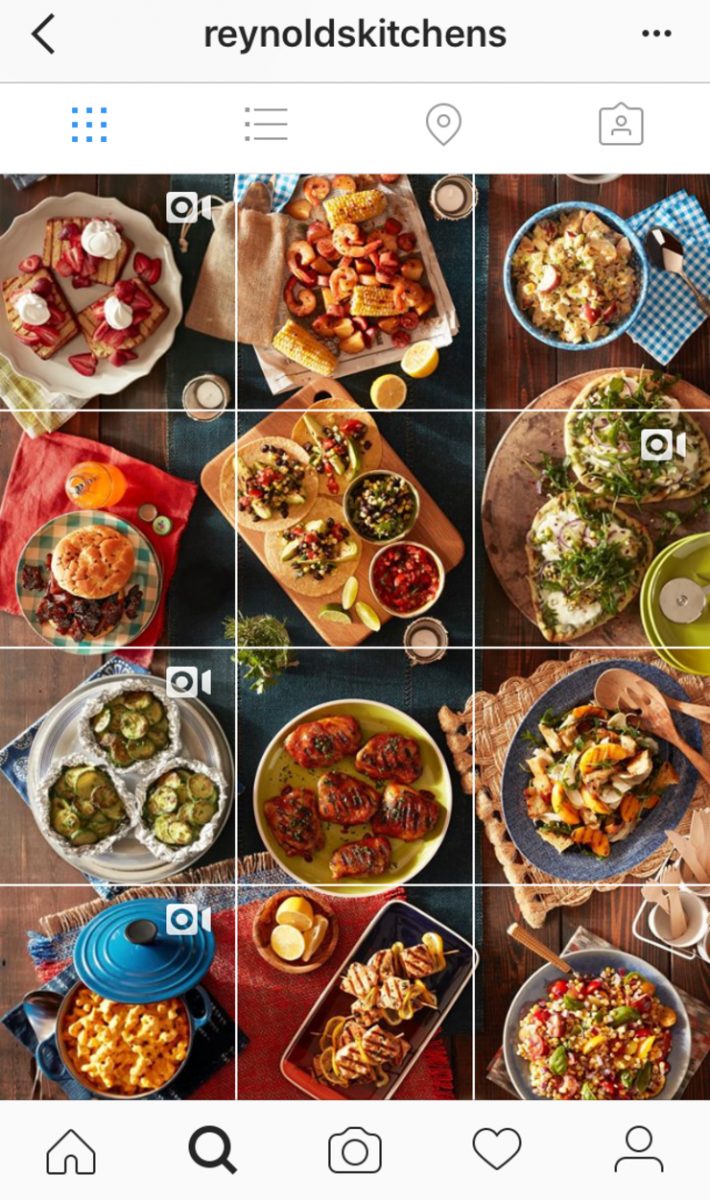This screenshot has height=1200, width=710.
Task: Open the mac and cheese pot video
Action: (117, 995)
